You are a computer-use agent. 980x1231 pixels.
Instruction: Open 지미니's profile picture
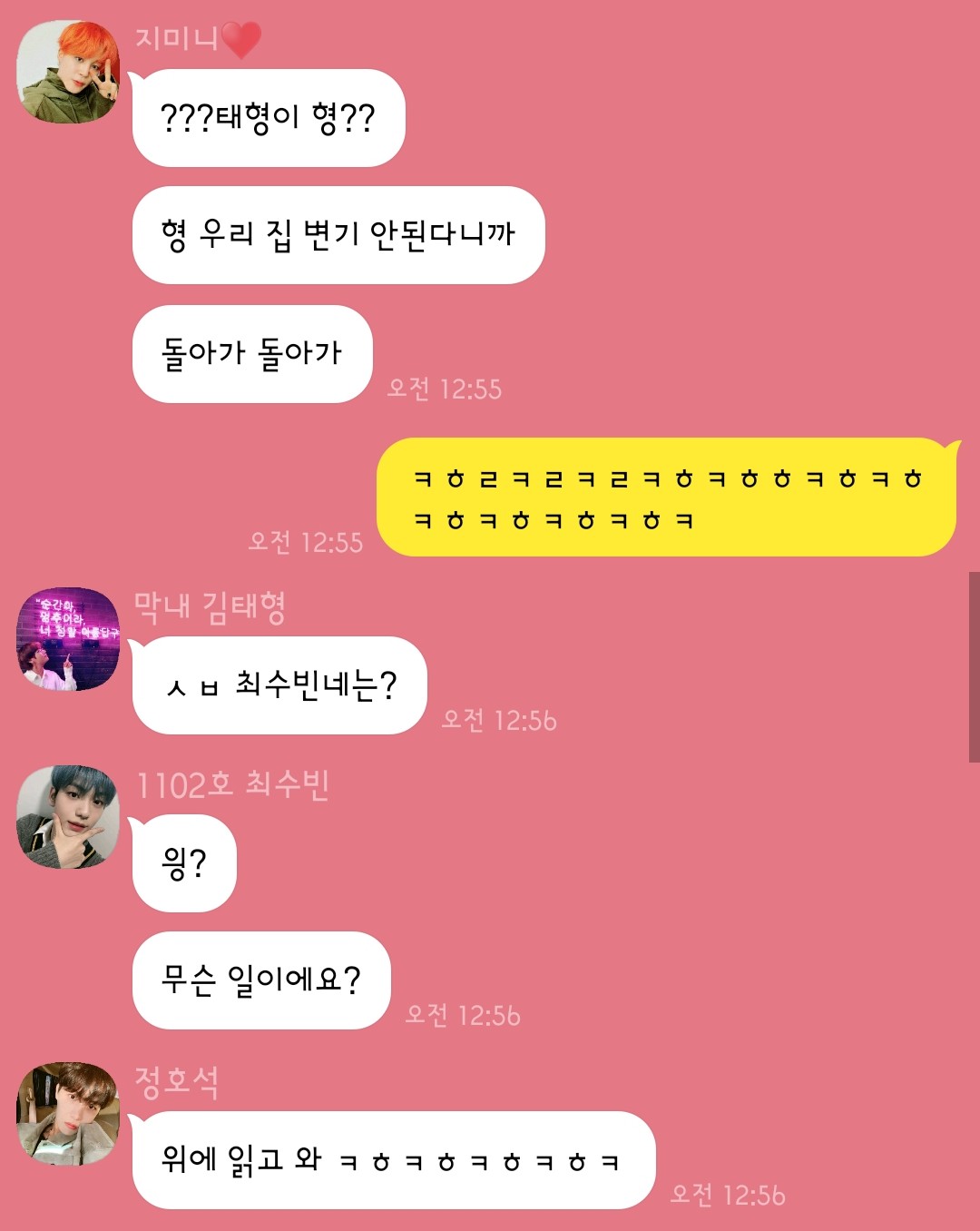tap(68, 72)
